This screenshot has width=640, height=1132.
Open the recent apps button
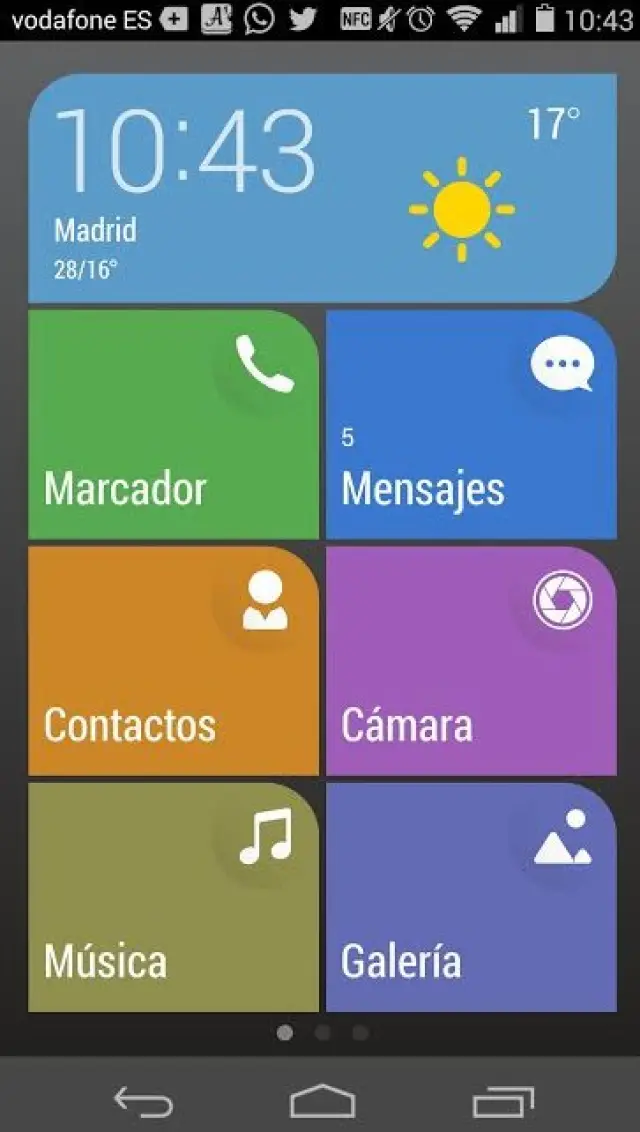tap(503, 1101)
